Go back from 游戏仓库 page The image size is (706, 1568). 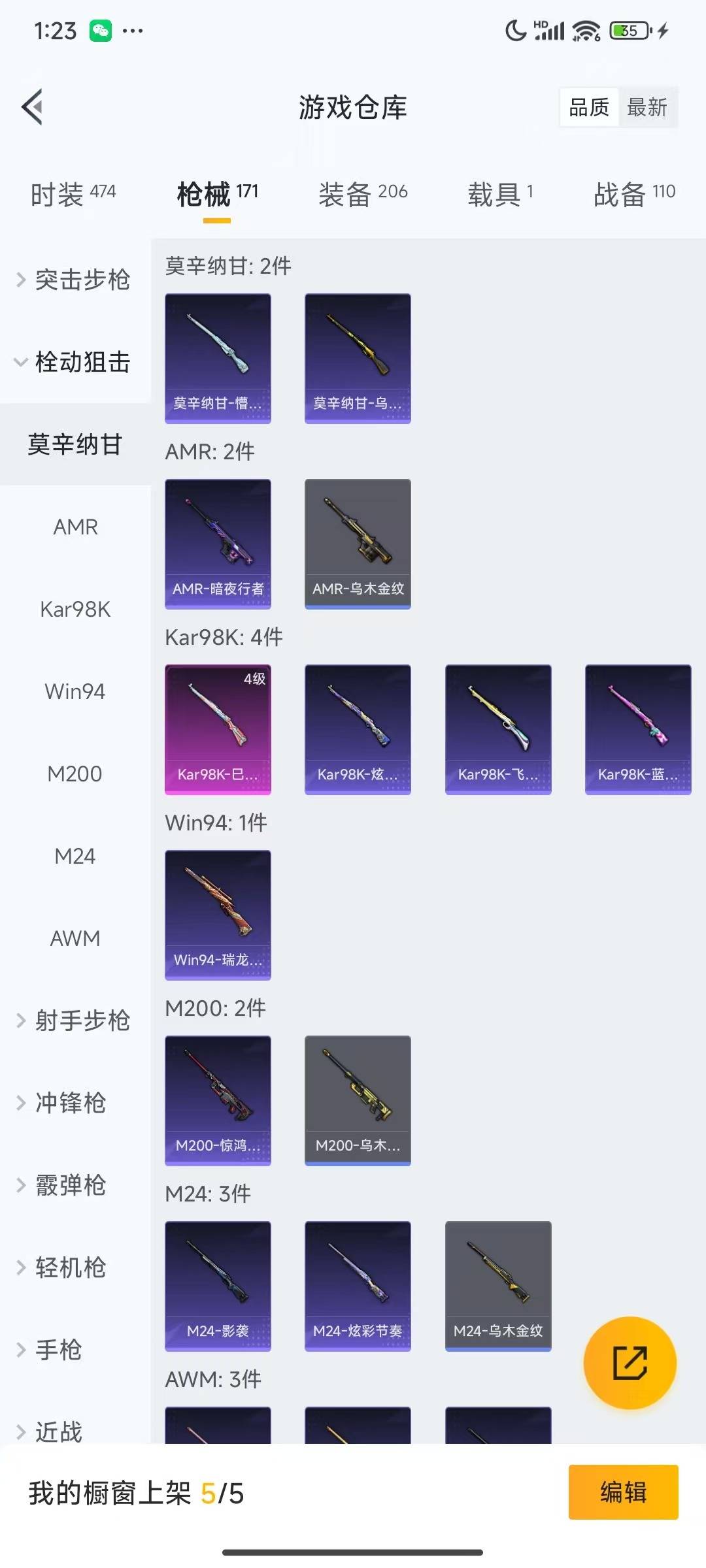tap(32, 106)
